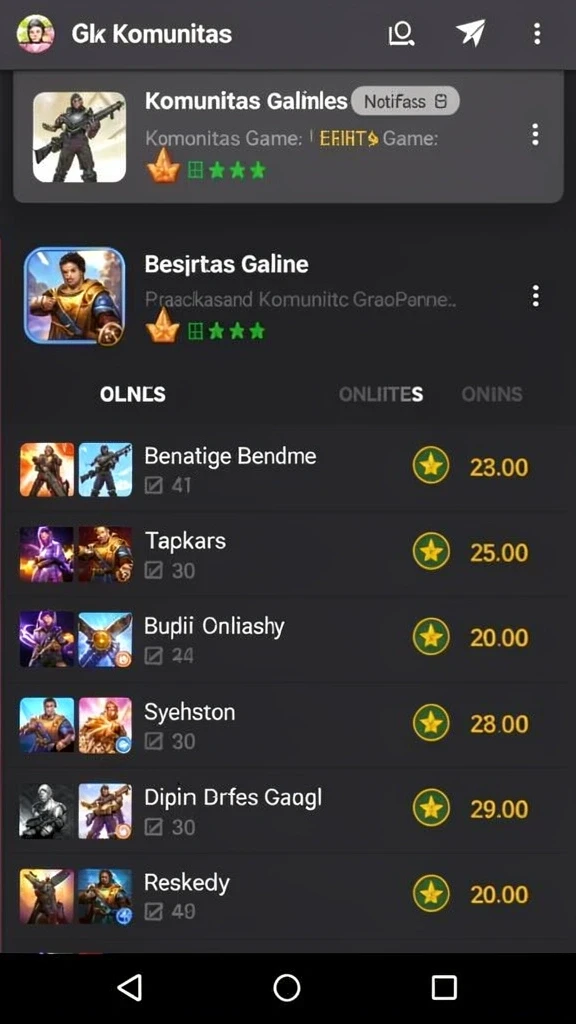Open the top bar overflow menu

tap(537, 33)
